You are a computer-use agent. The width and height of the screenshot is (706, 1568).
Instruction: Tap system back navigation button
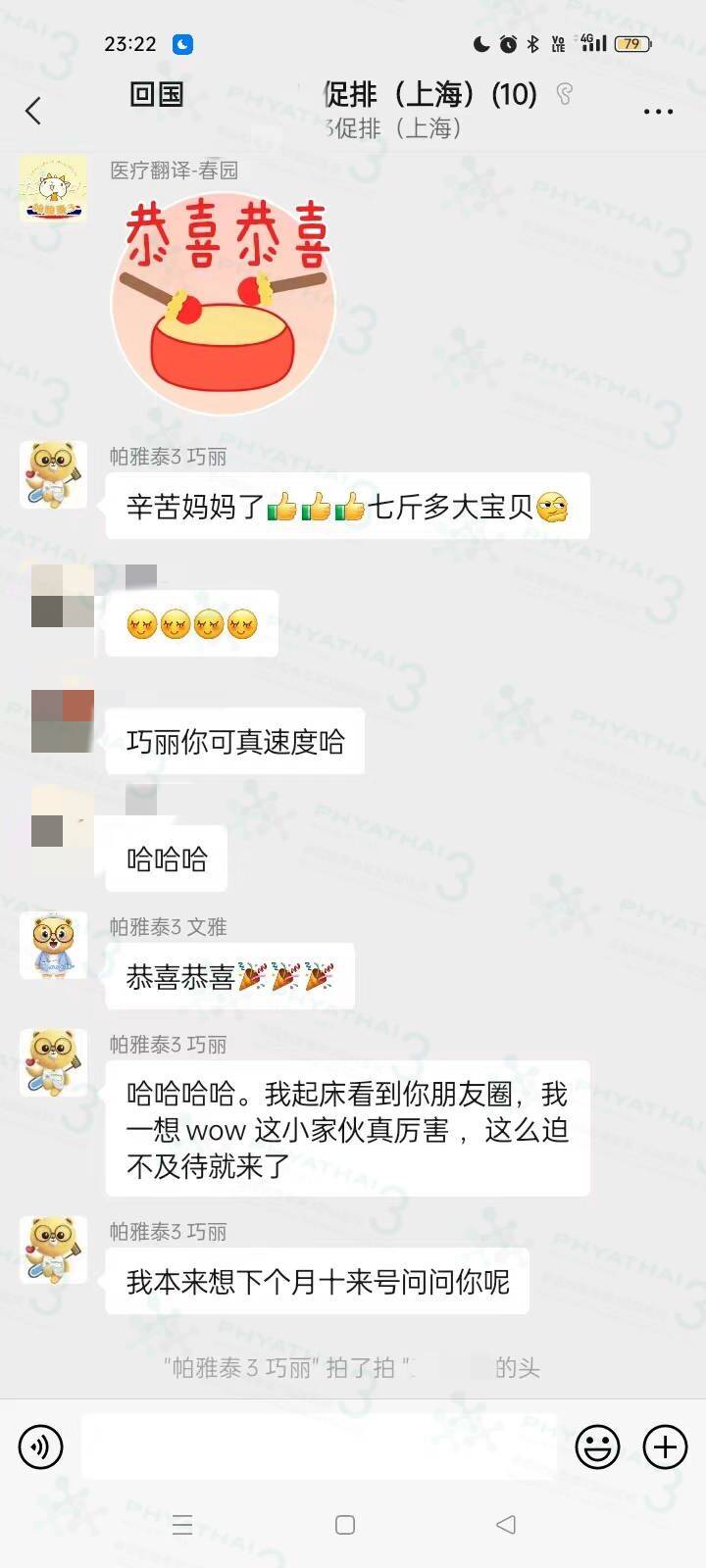point(506,1525)
